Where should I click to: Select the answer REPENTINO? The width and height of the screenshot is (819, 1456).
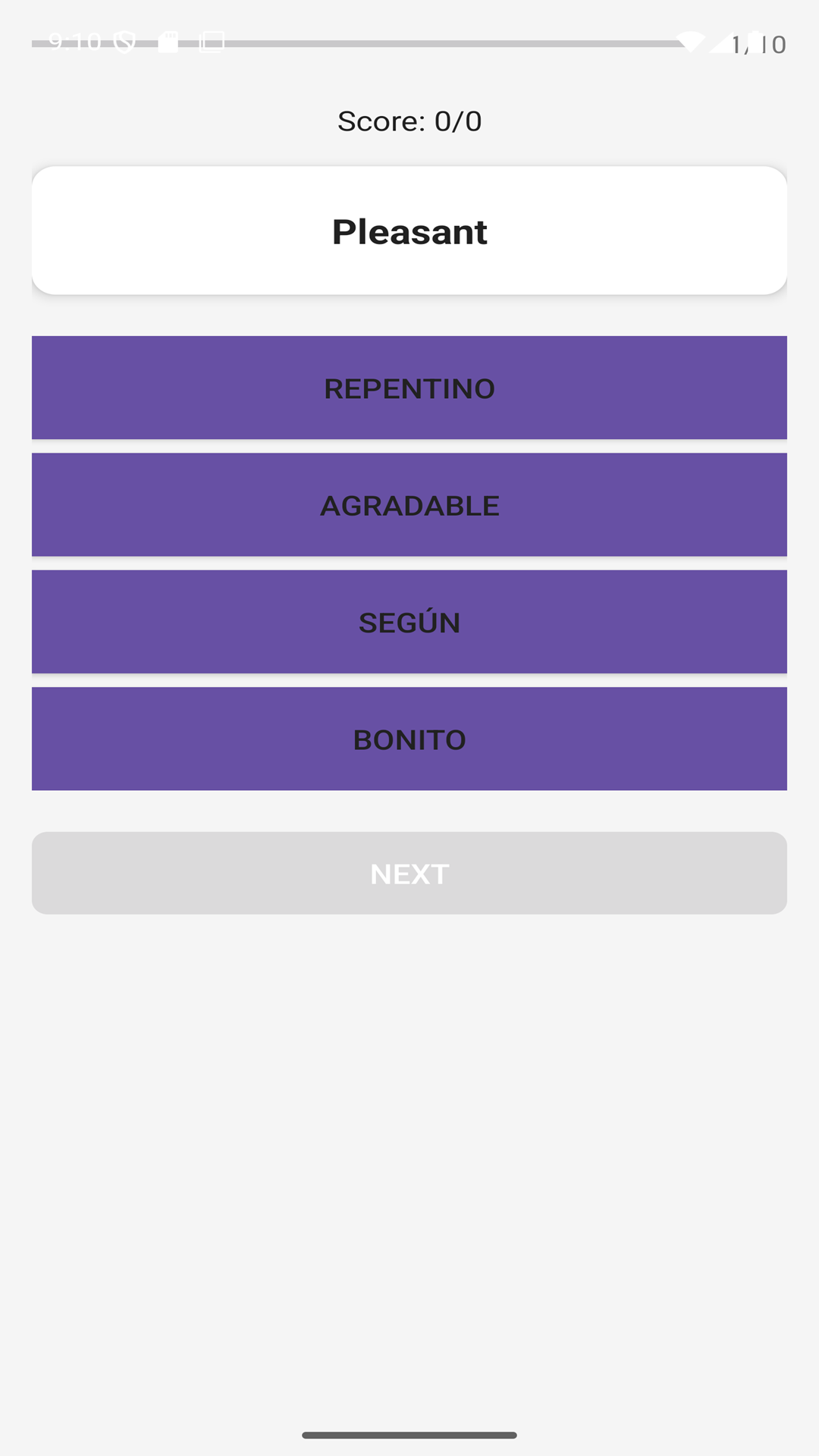click(x=409, y=388)
